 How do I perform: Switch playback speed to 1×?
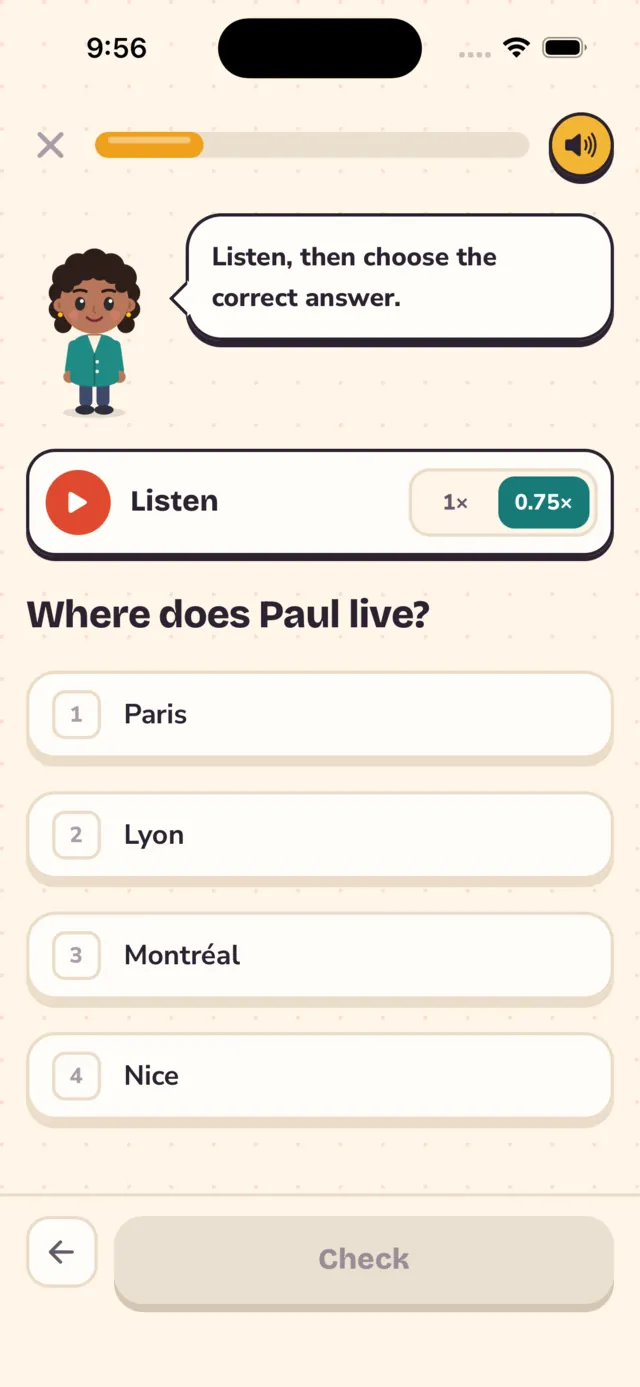pyautogui.click(x=455, y=502)
